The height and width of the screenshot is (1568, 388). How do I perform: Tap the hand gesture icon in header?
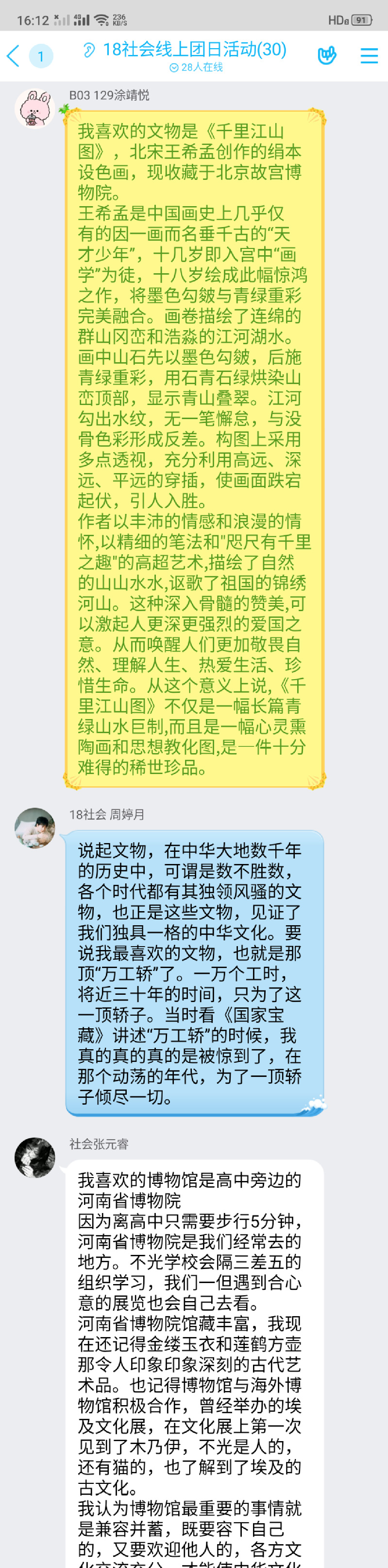(327, 56)
